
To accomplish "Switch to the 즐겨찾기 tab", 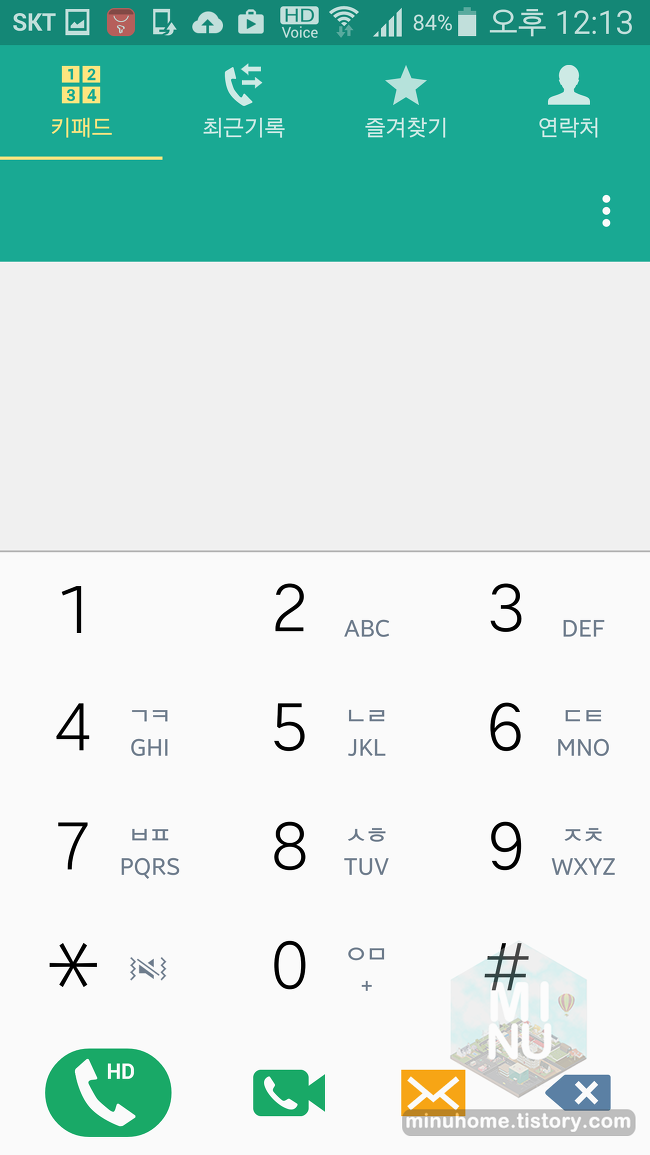I will coord(406,102).
